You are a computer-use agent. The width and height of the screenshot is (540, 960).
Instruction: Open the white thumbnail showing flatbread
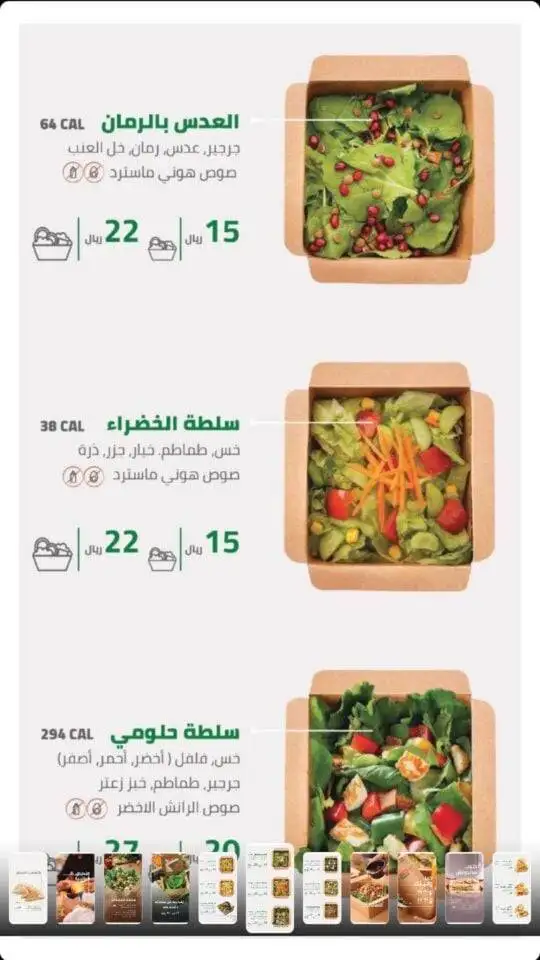pos(28,888)
